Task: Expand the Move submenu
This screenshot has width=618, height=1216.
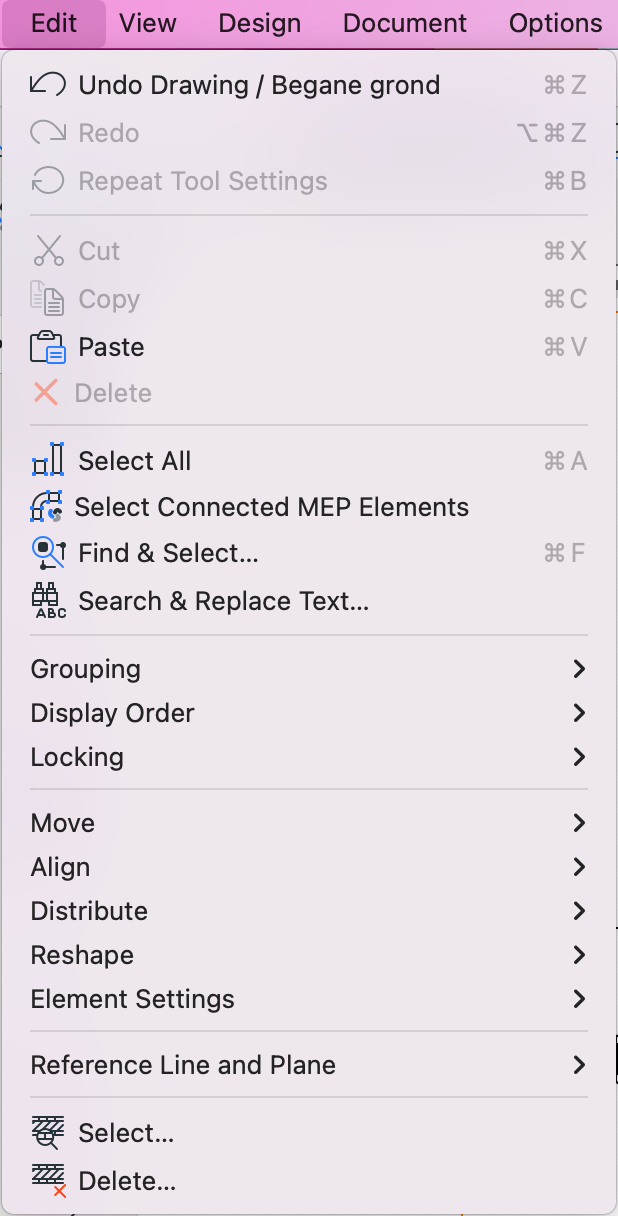Action: point(309,823)
